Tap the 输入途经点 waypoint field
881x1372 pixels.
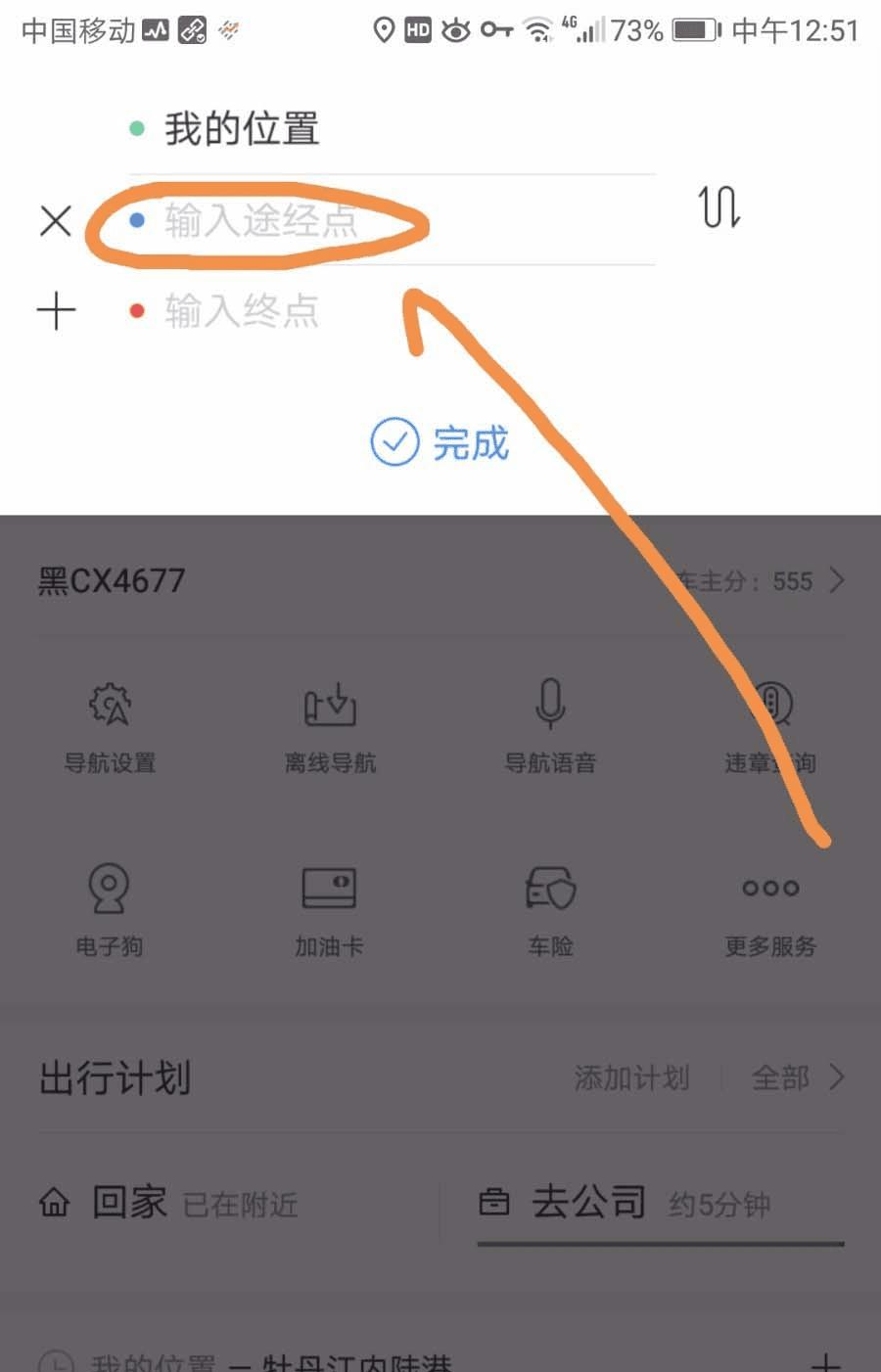click(260, 221)
